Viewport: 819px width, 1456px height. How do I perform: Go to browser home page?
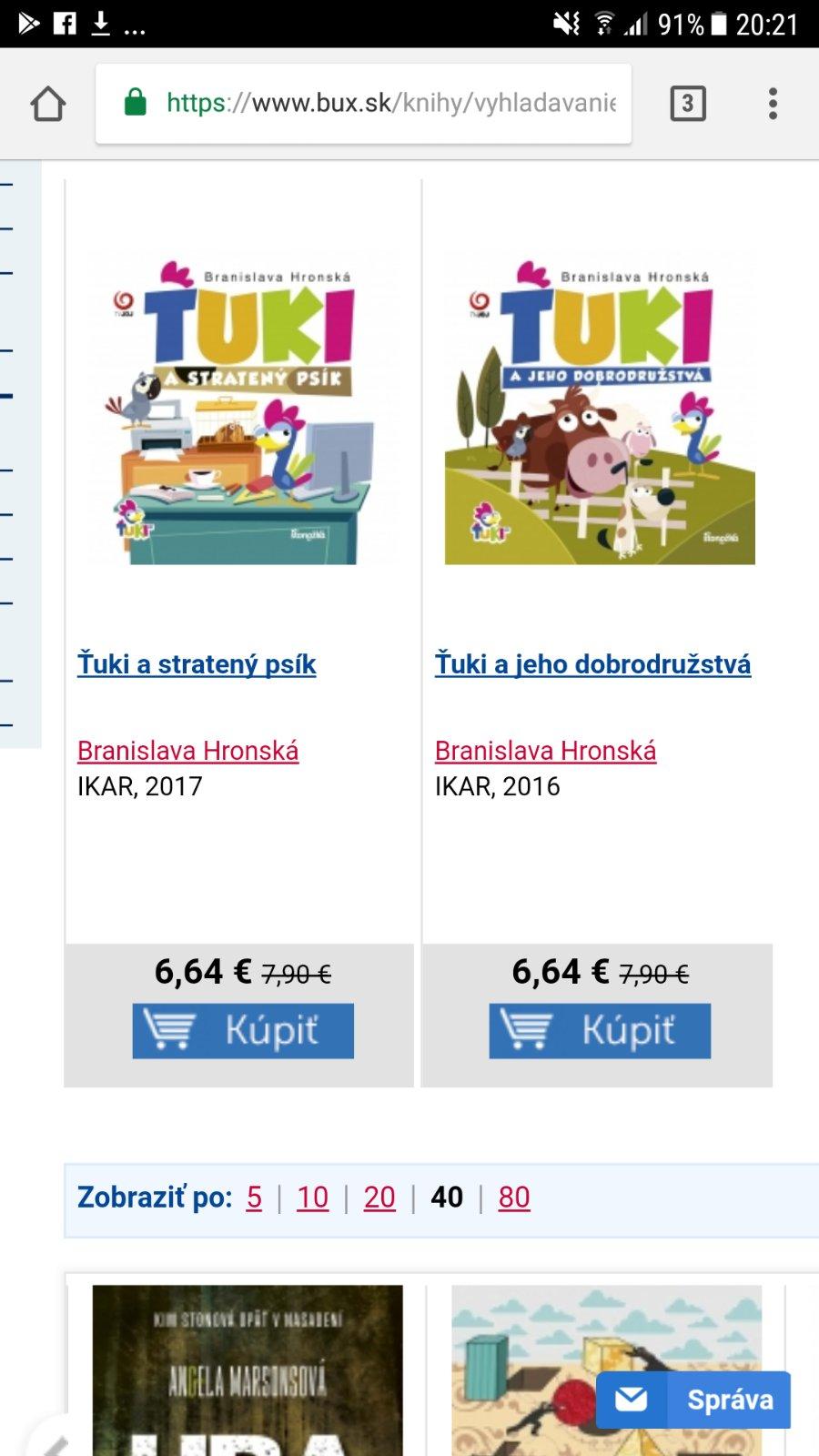coord(47,104)
